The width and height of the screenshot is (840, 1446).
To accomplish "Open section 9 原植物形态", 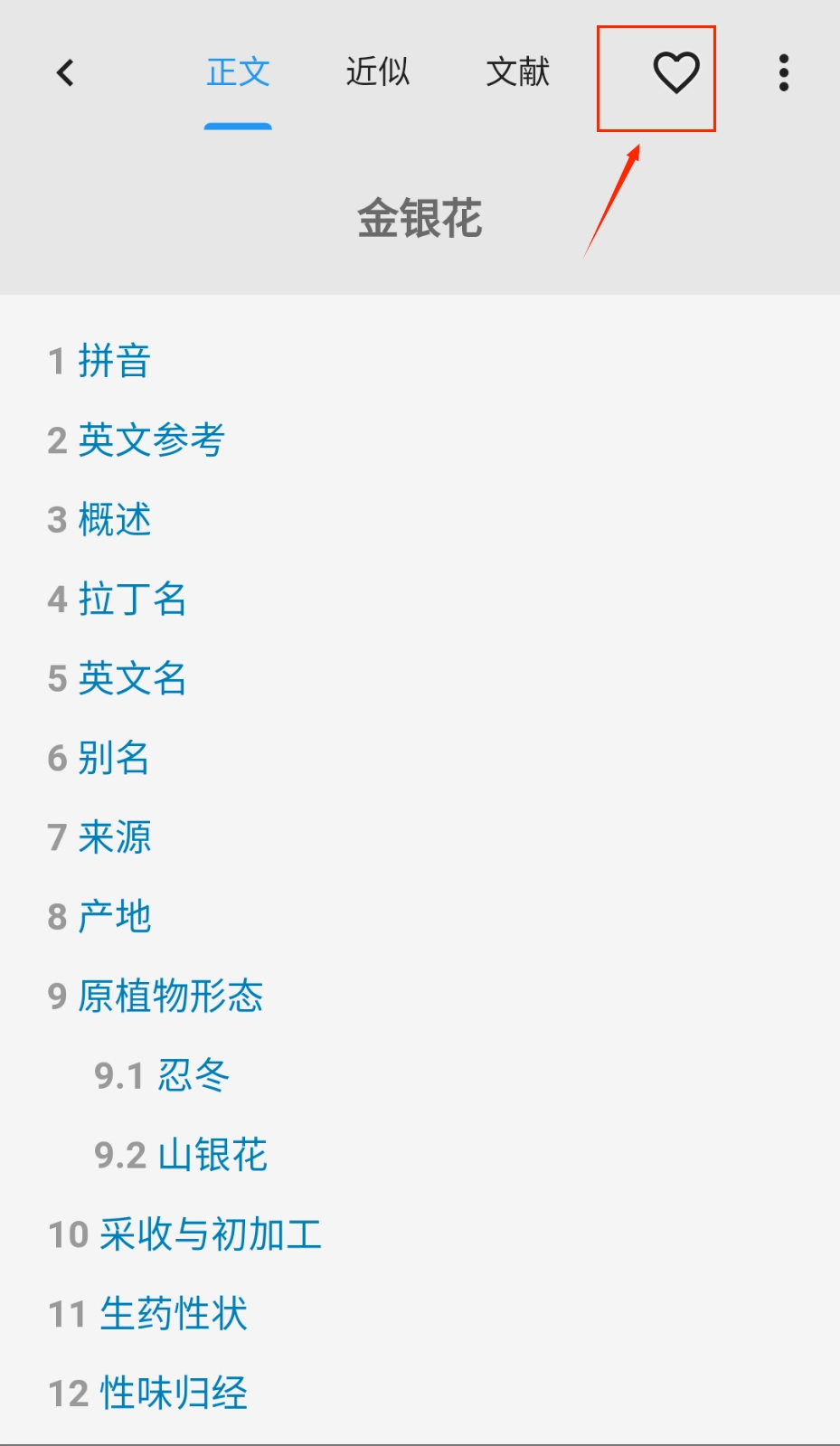I will (169, 996).
